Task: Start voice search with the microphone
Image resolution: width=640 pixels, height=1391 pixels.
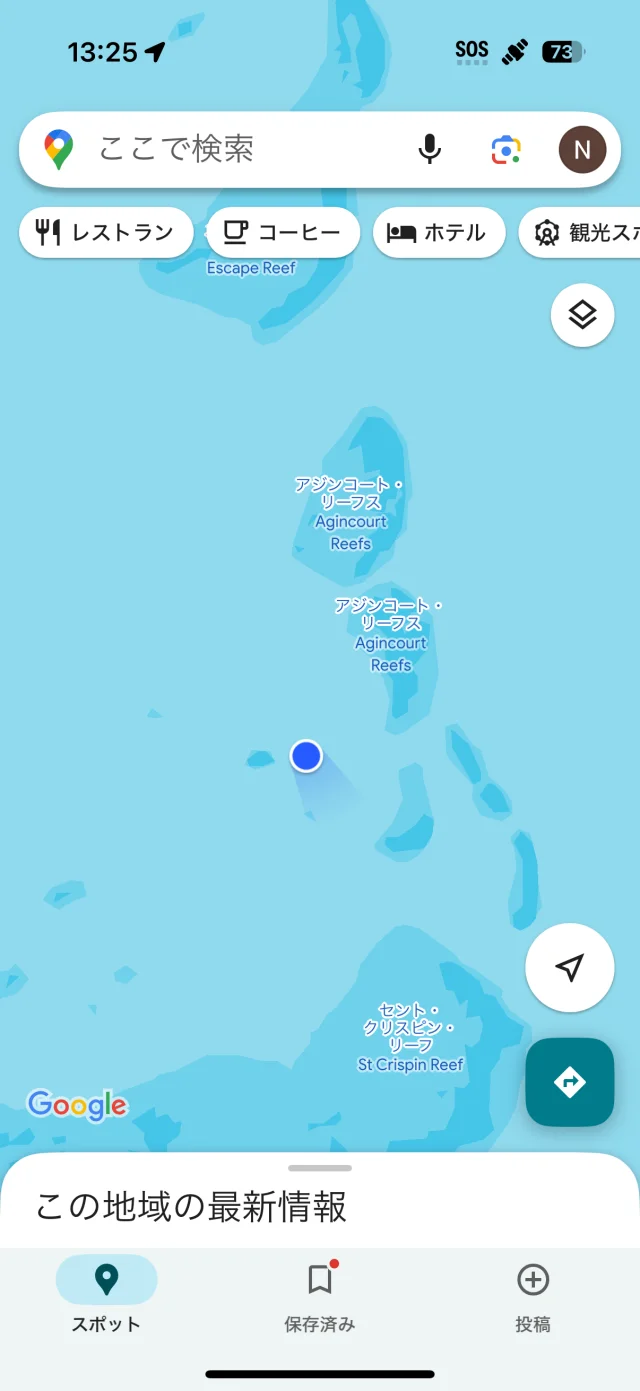Action: [429, 150]
